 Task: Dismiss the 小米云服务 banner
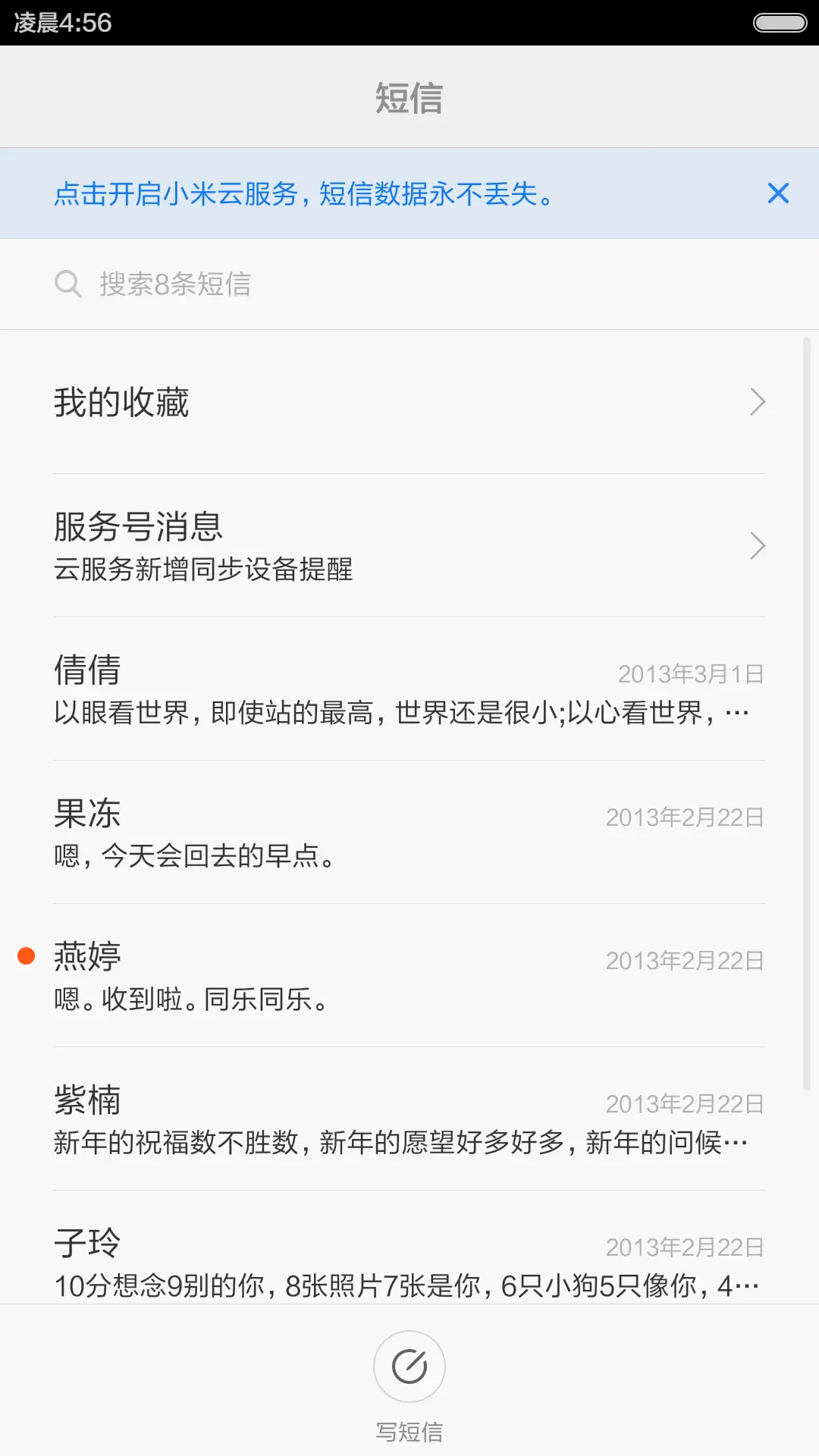pyautogui.click(x=778, y=193)
